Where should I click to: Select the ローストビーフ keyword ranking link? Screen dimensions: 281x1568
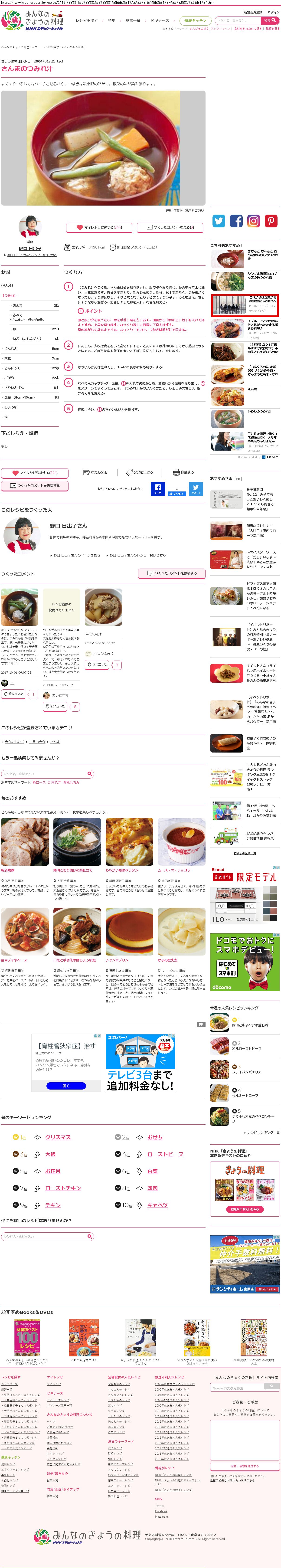[x=165, y=1154]
